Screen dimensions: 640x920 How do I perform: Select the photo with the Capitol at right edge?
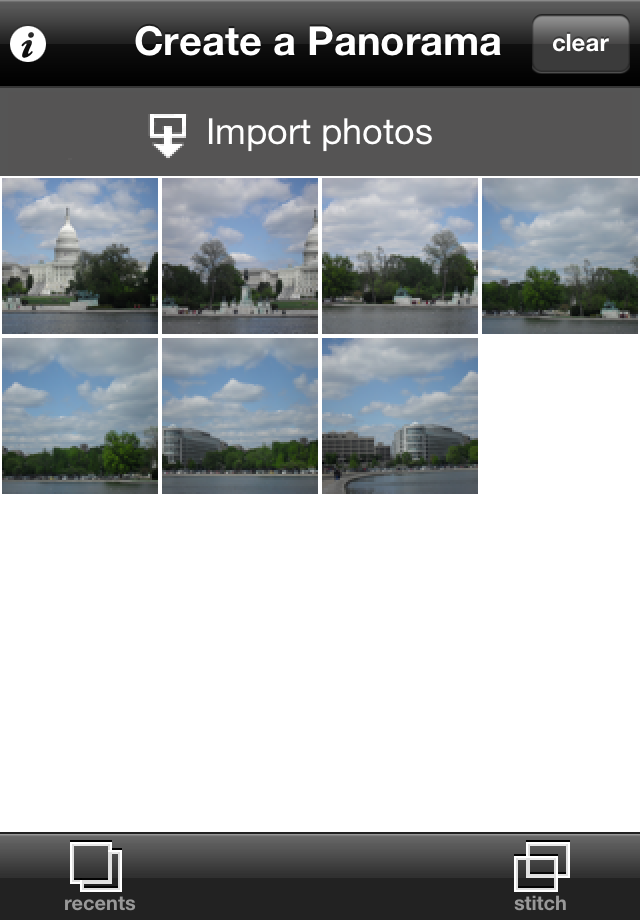pos(240,256)
